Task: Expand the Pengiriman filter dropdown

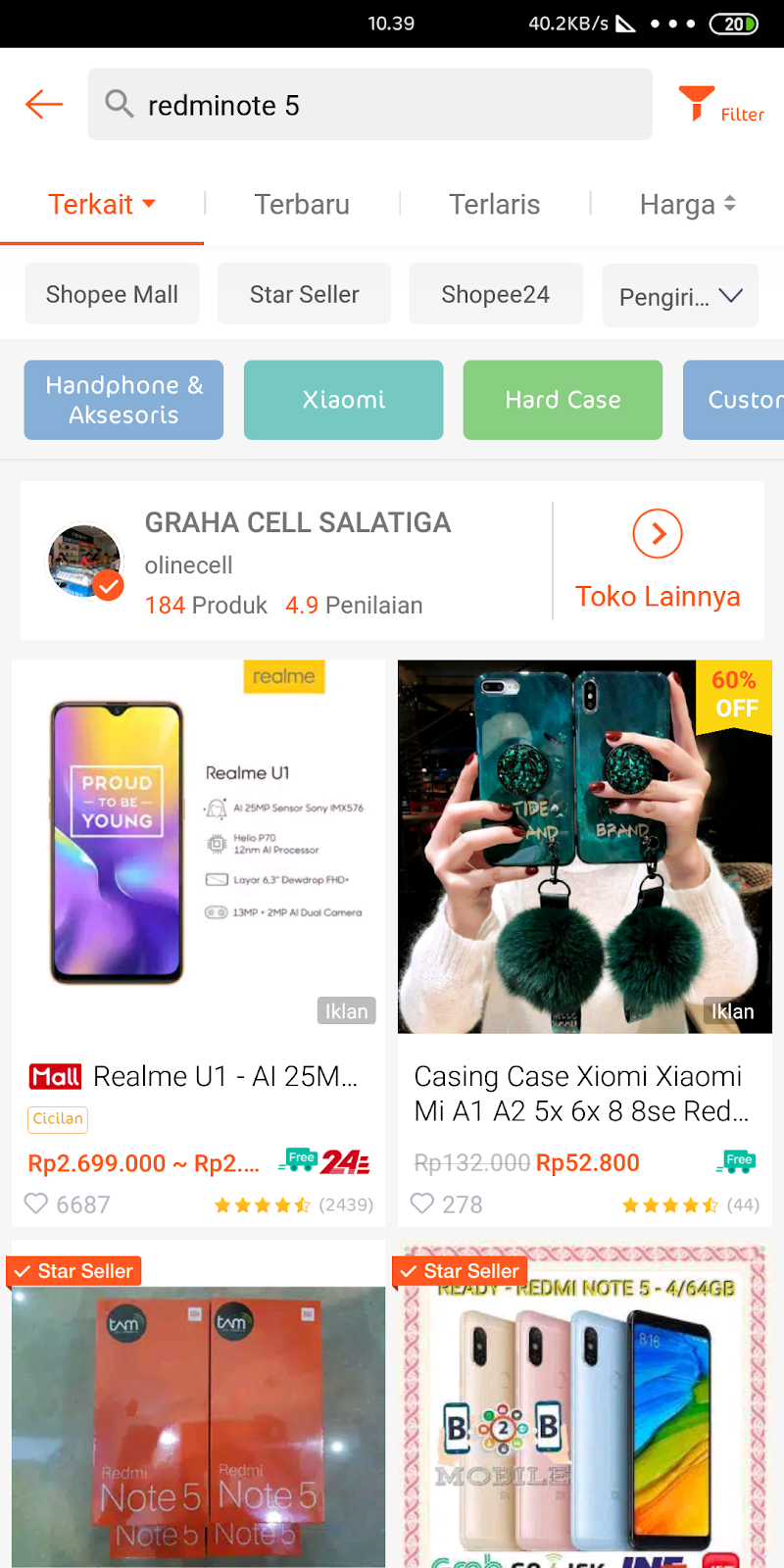Action: [680, 295]
